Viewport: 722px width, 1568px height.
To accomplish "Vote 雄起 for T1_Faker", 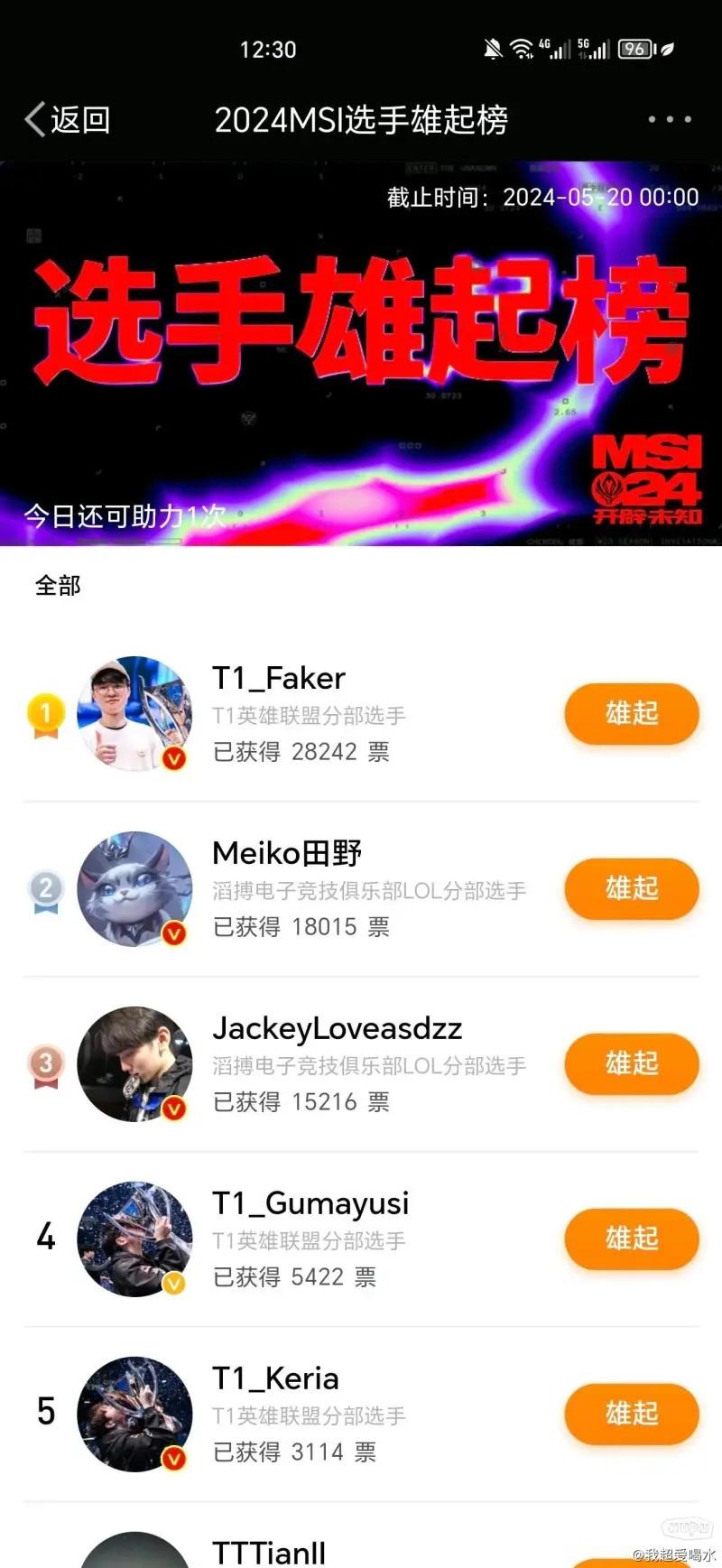I will (x=632, y=714).
